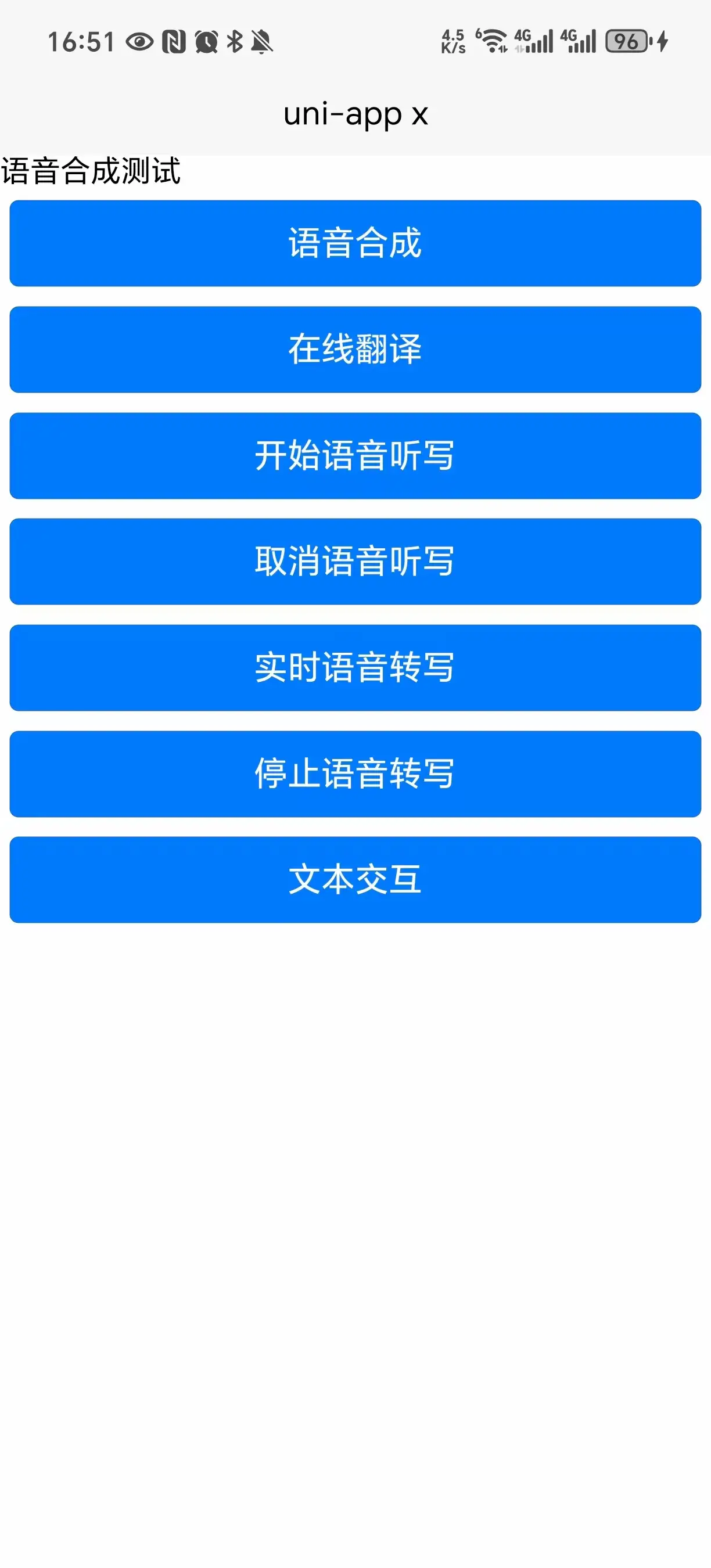This screenshot has width=711, height=1568.
Task: Tap the 语音合成 button
Action: (355, 243)
